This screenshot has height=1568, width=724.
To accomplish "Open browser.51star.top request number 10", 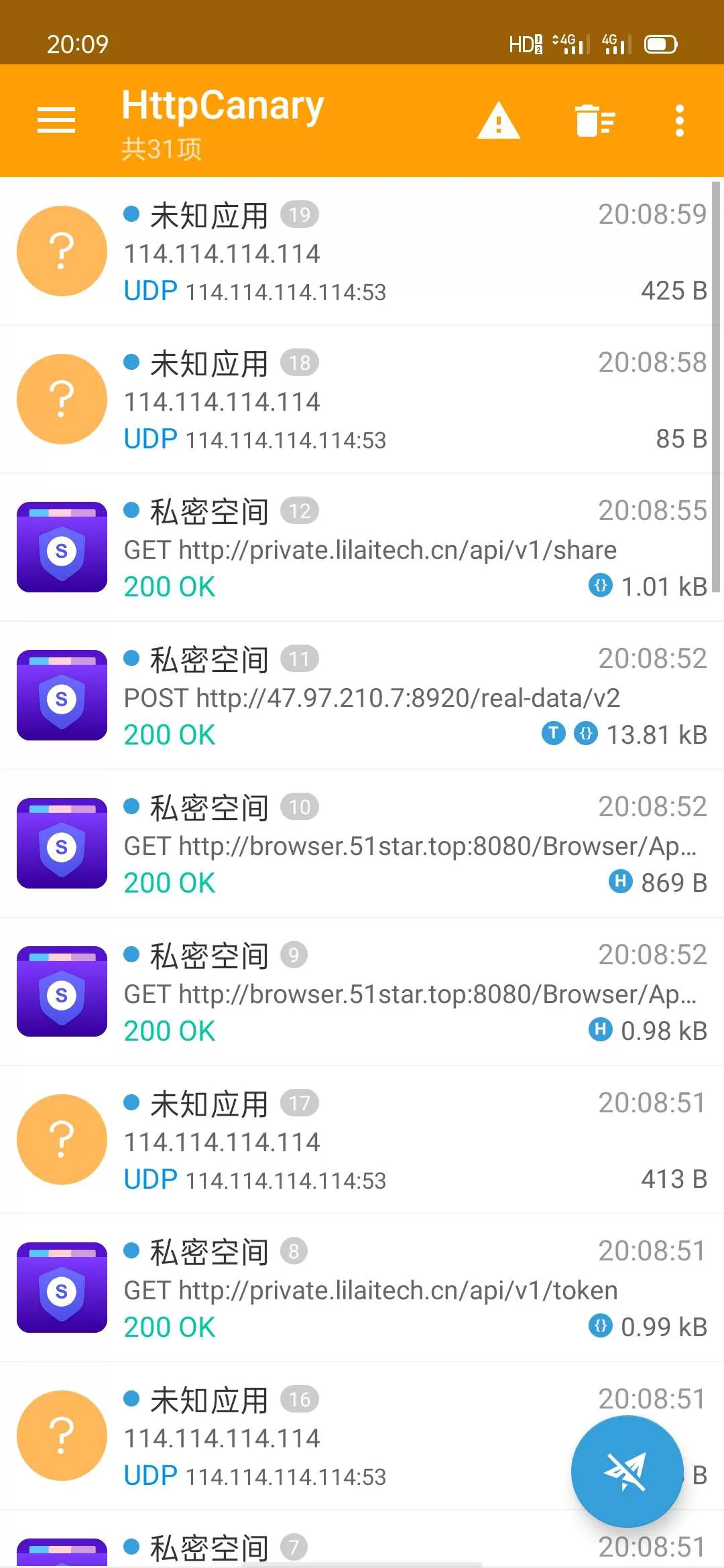I will [362, 844].
